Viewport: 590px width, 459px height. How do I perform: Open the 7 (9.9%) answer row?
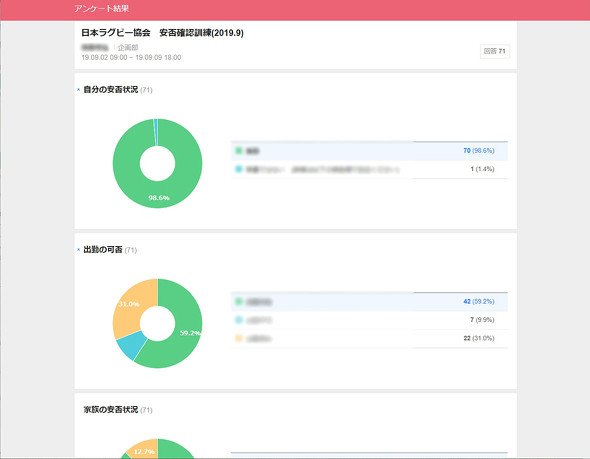point(369,320)
